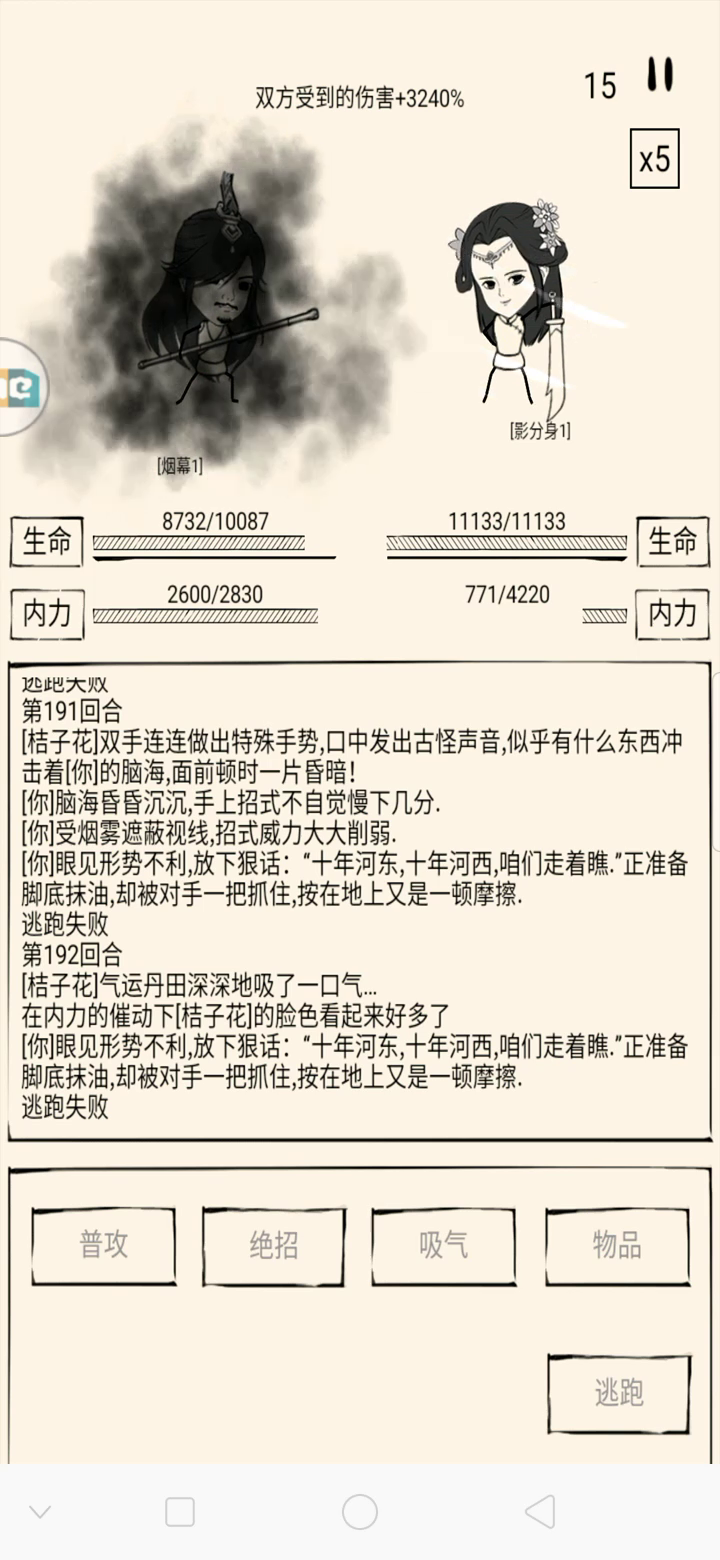The height and width of the screenshot is (1560, 720).
Task: Tap the system home button
Action: (360, 1512)
